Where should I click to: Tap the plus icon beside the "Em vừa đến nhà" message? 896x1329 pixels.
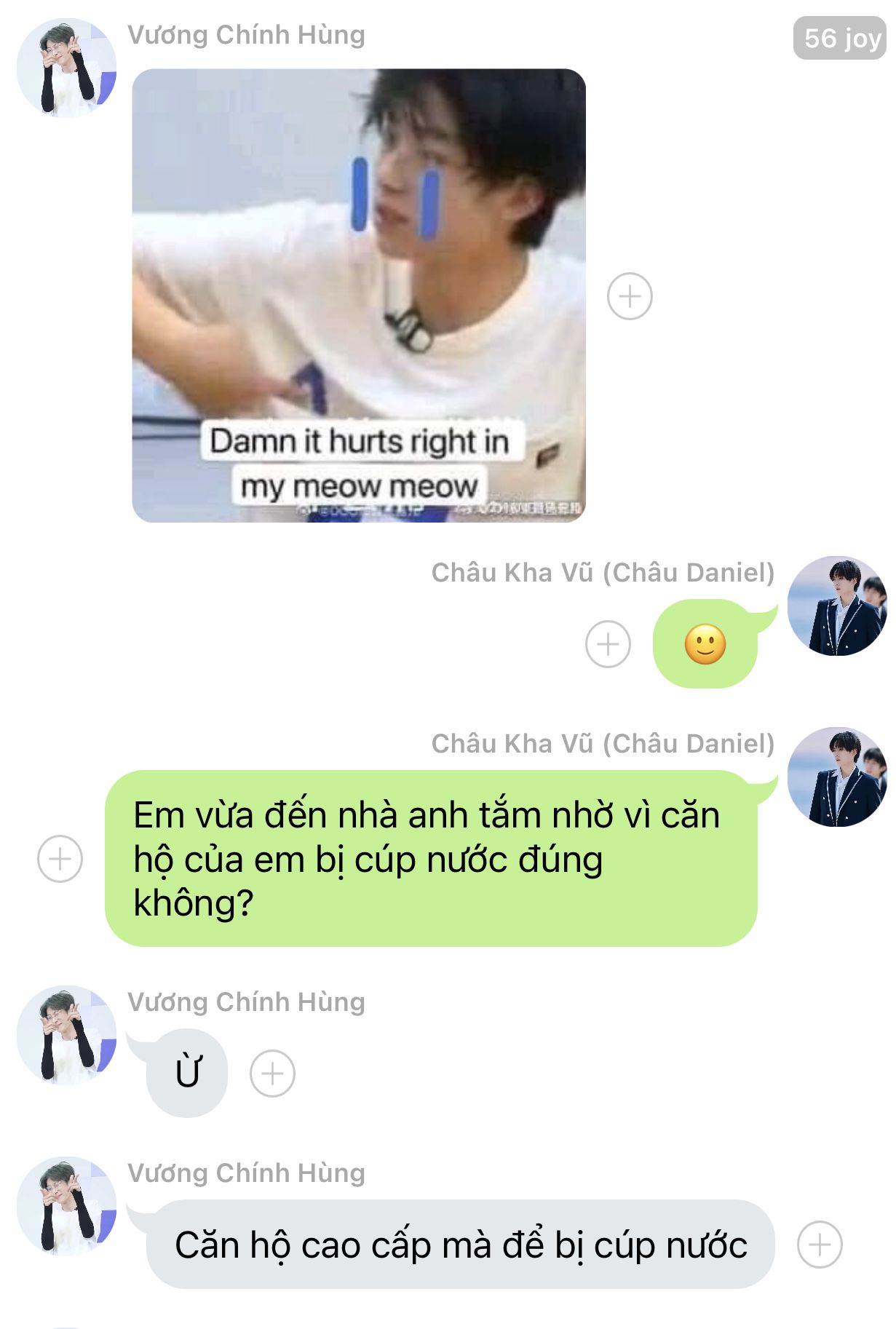pyautogui.click(x=60, y=859)
